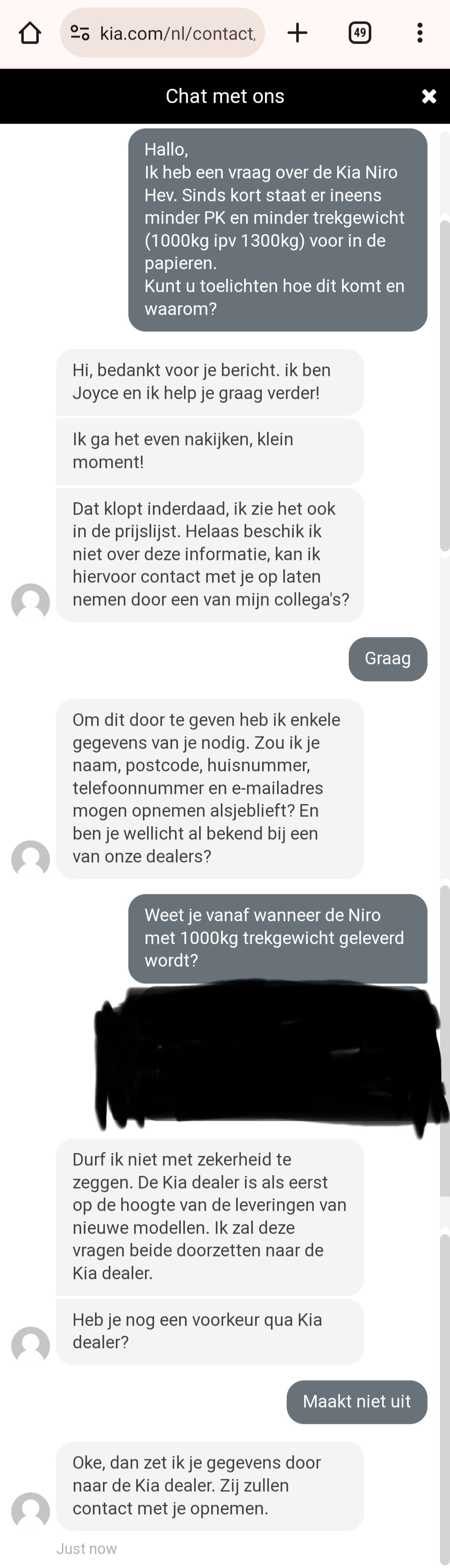Open the browser overflow menu

click(420, 33)
